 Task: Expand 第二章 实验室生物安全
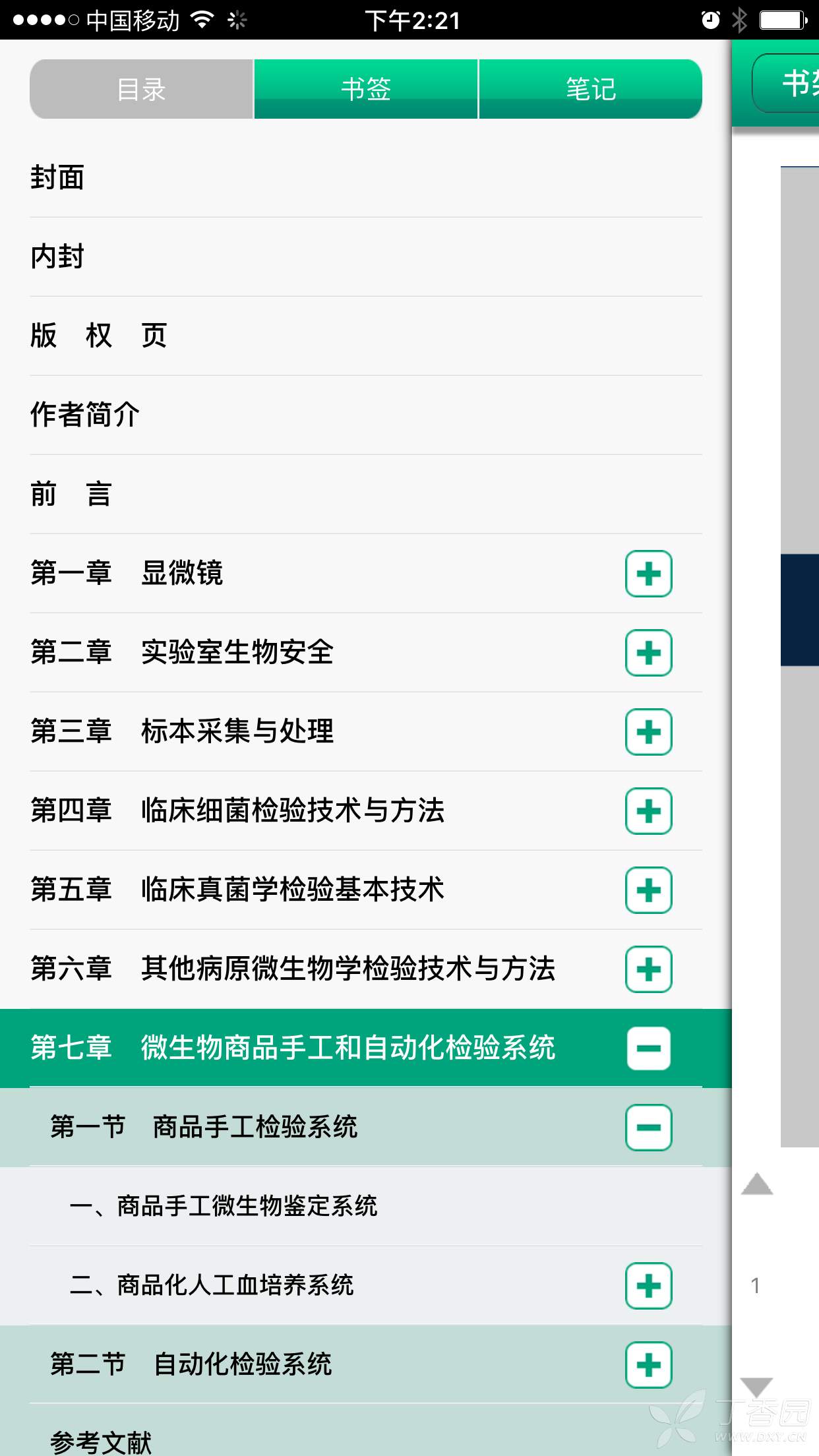[x=648, y=653]
